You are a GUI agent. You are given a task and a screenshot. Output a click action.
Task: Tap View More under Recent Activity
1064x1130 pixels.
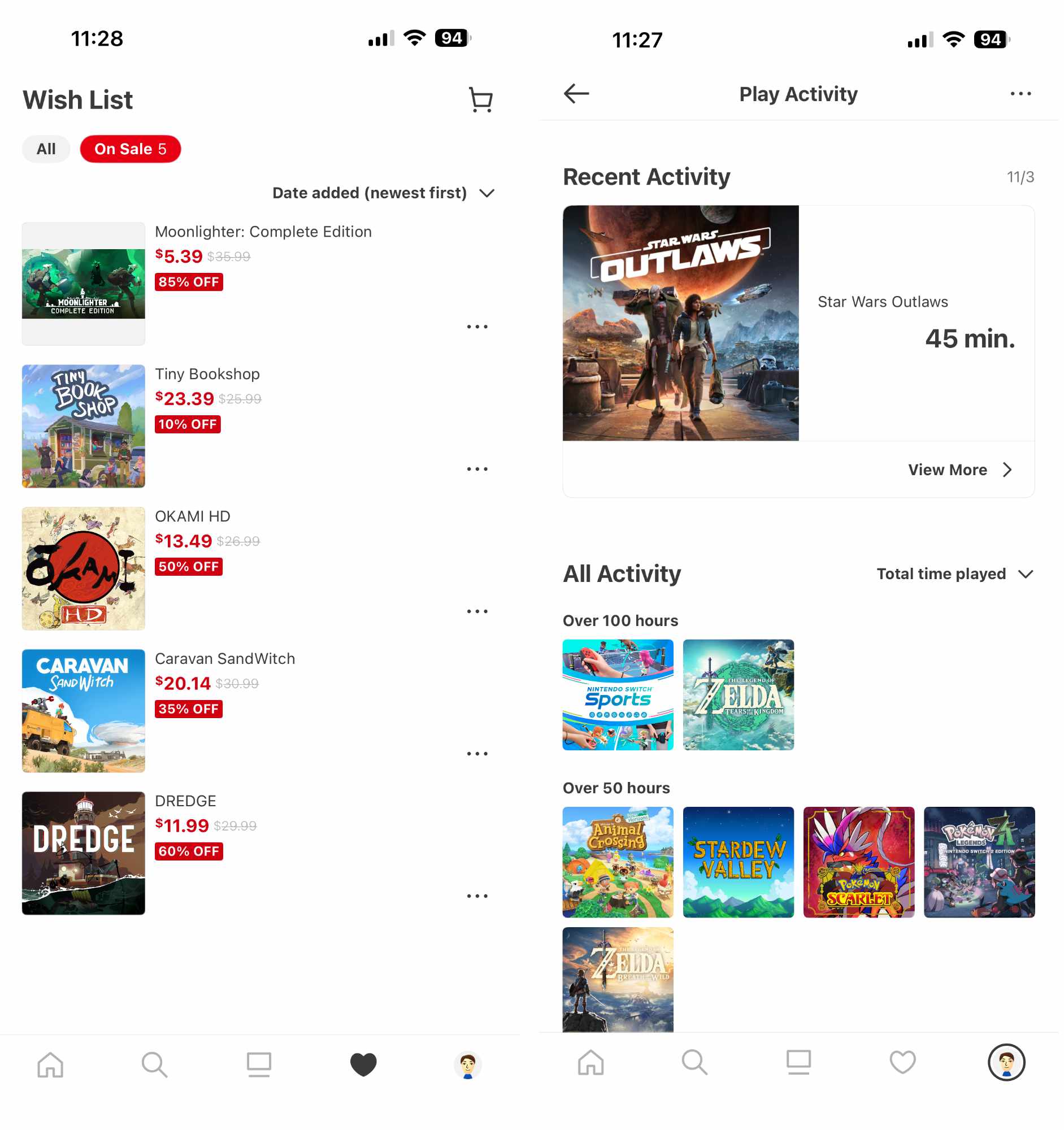coord(959,470)
